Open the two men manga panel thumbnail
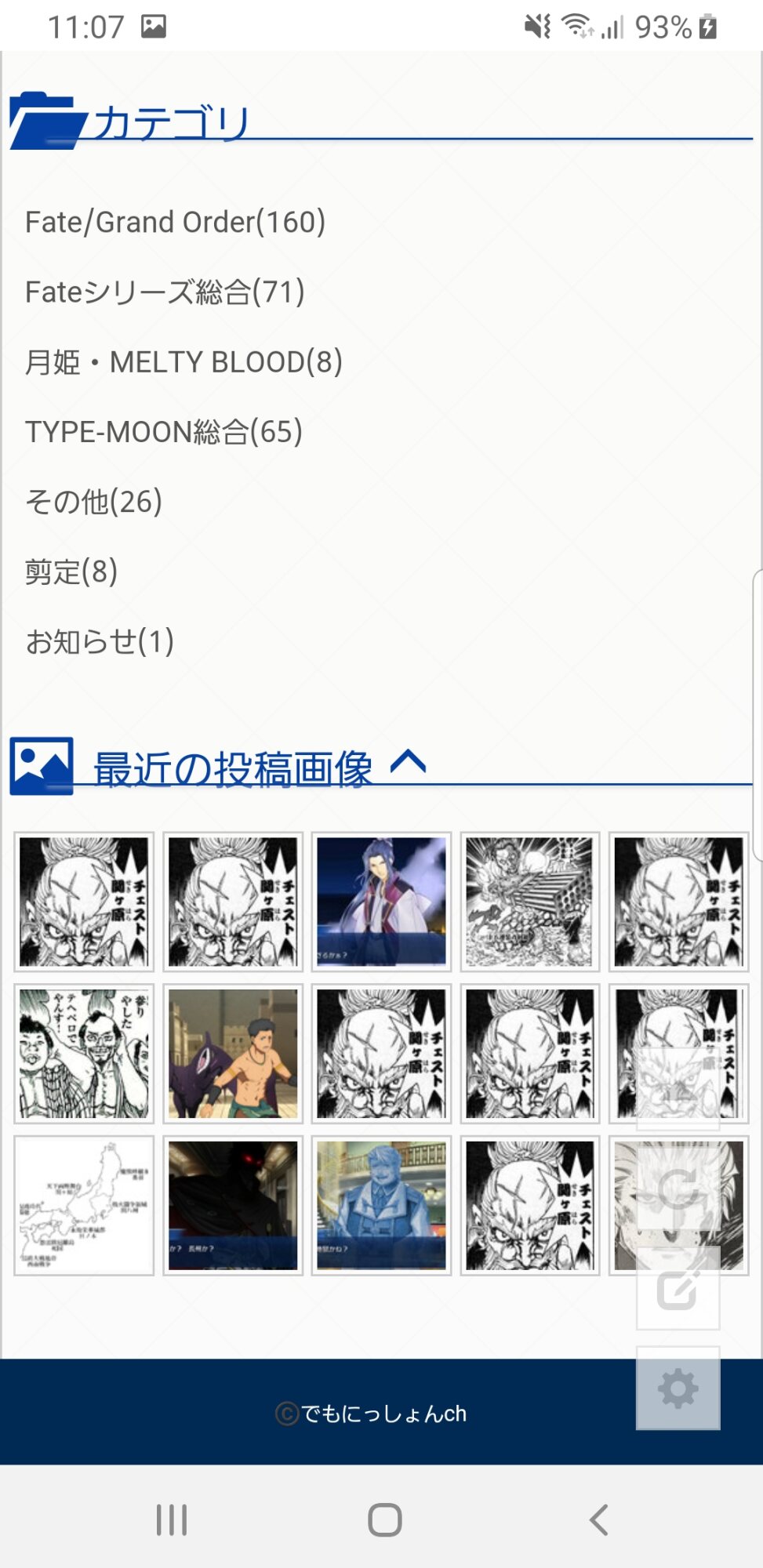 (x=84, y=1054)
